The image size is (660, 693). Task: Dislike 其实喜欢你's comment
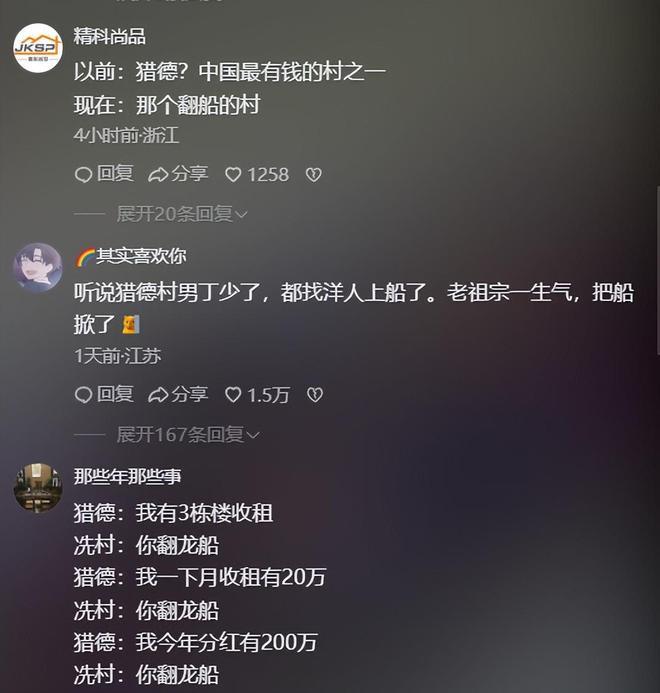point(314,396)
